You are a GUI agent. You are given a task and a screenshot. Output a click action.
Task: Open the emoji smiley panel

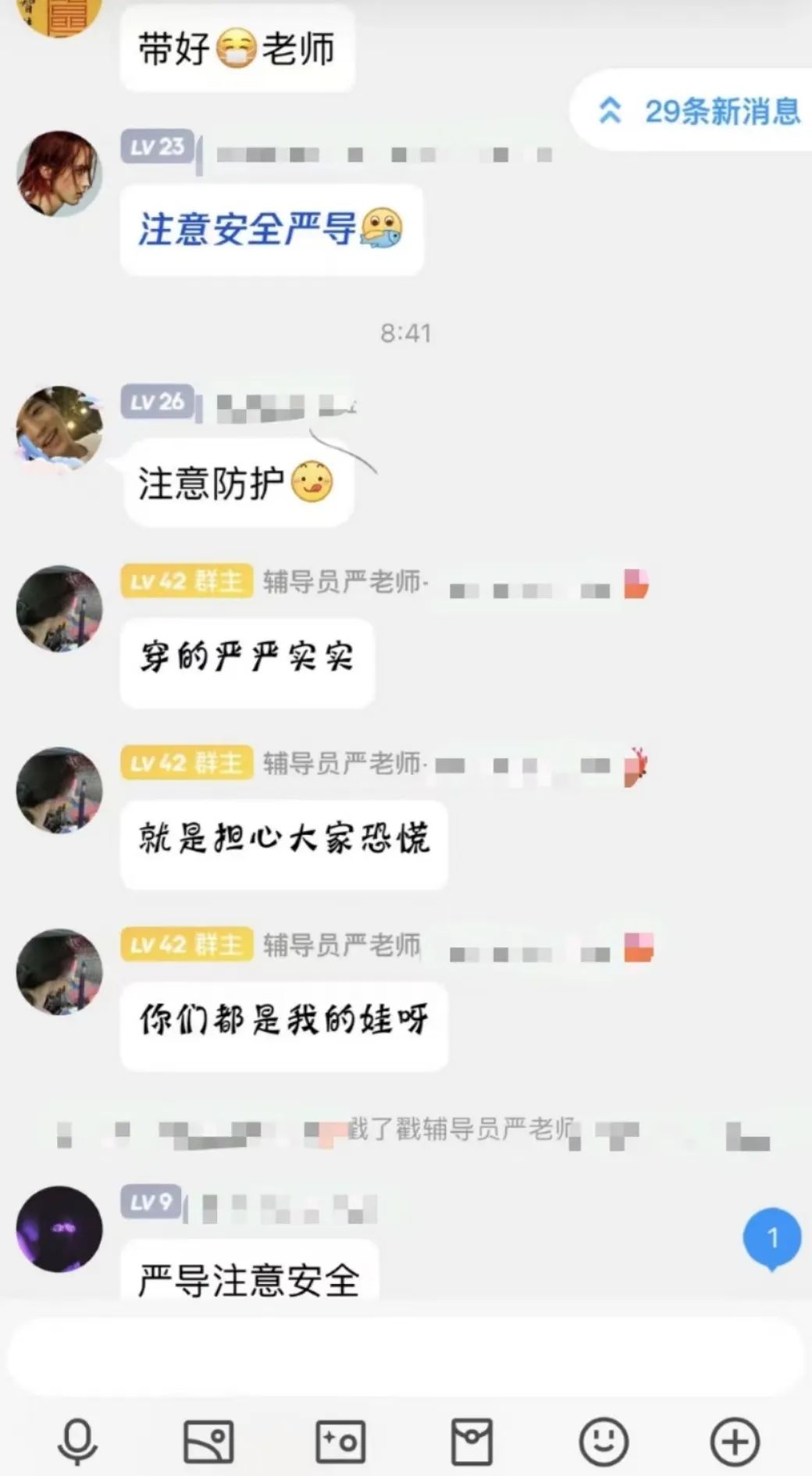tap(604, 1442)
